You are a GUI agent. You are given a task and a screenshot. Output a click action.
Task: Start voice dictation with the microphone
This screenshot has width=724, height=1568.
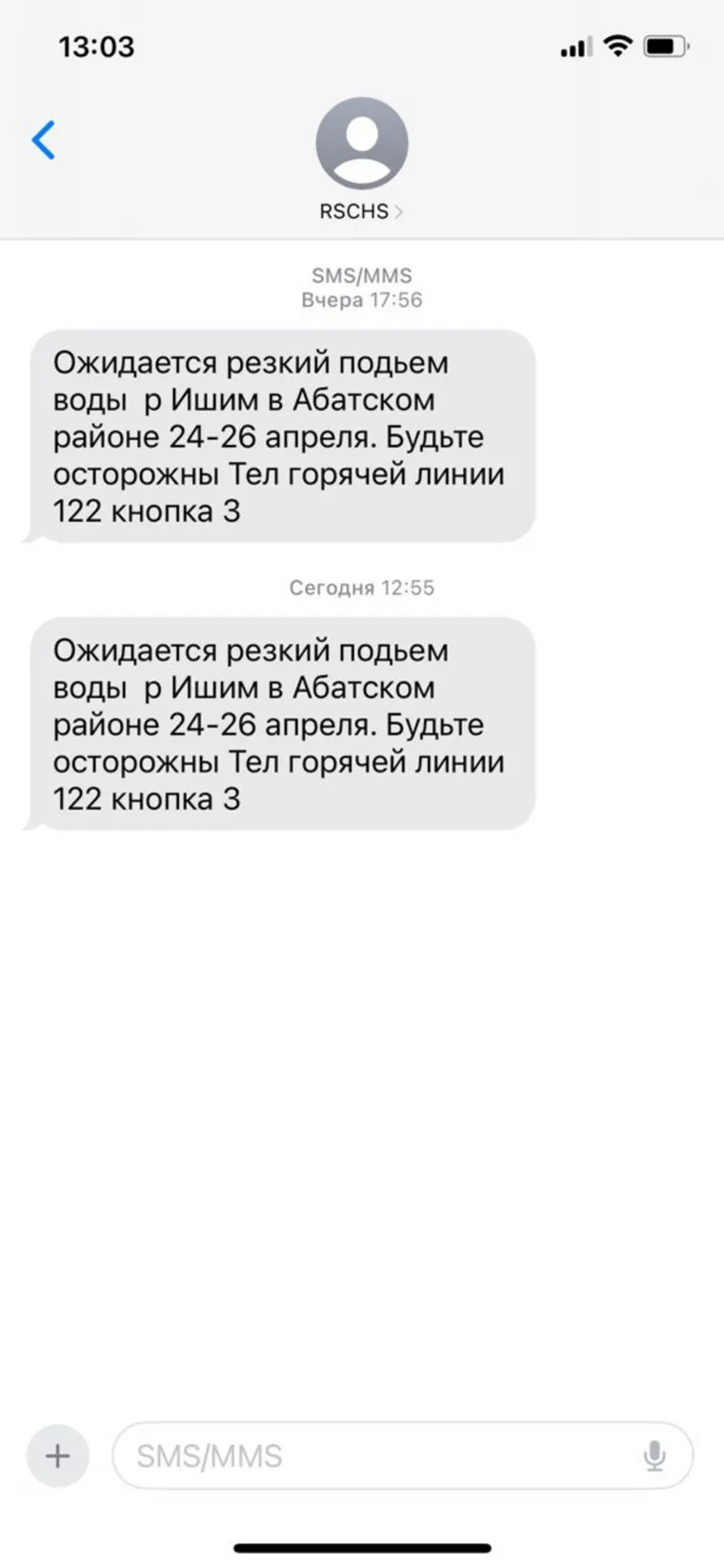654,1456
